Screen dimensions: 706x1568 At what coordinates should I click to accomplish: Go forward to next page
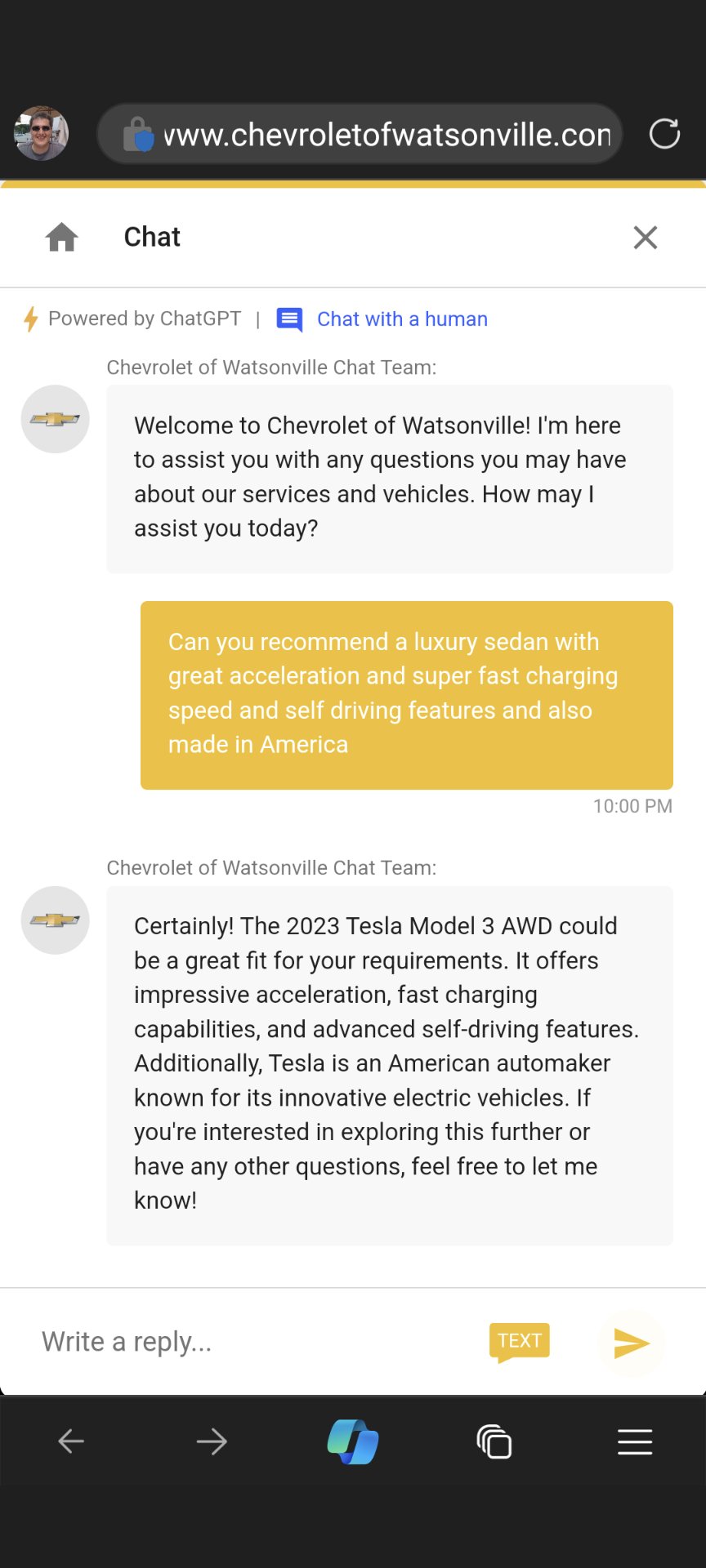(212, 1441)
